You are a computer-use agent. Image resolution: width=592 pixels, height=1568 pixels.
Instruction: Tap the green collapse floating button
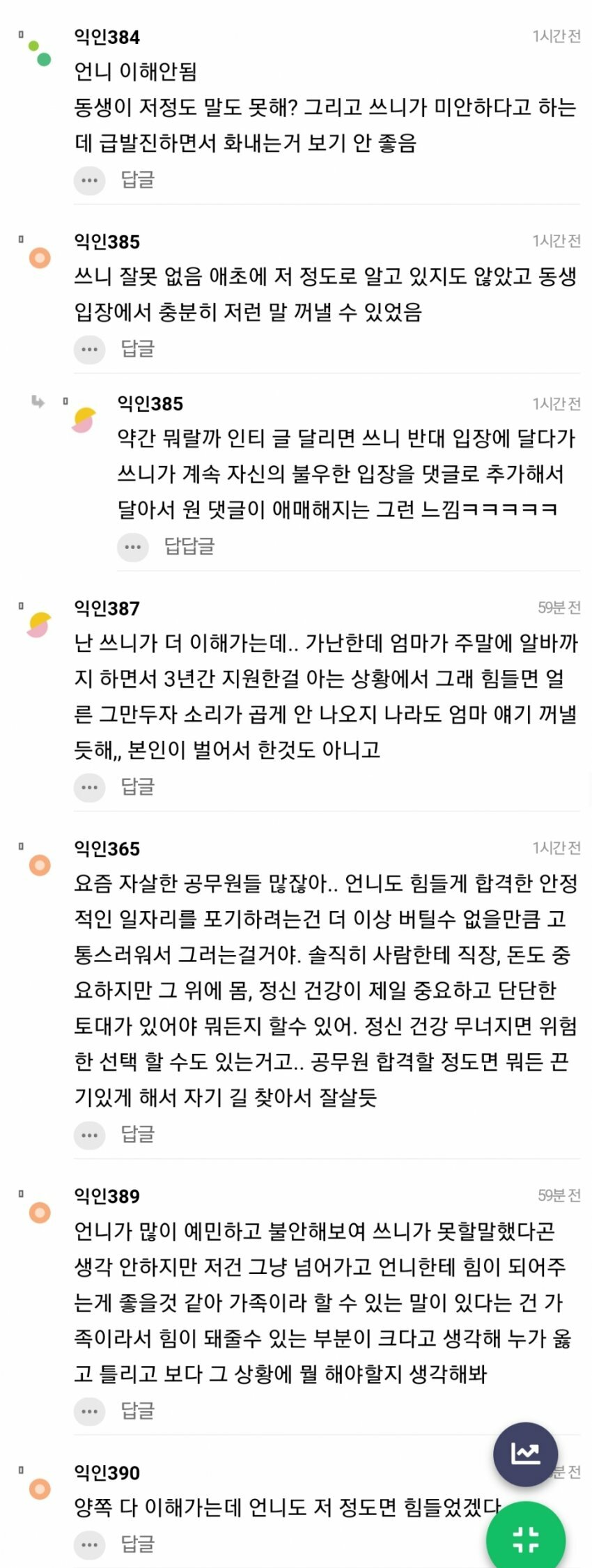[x=525, y=1538]
